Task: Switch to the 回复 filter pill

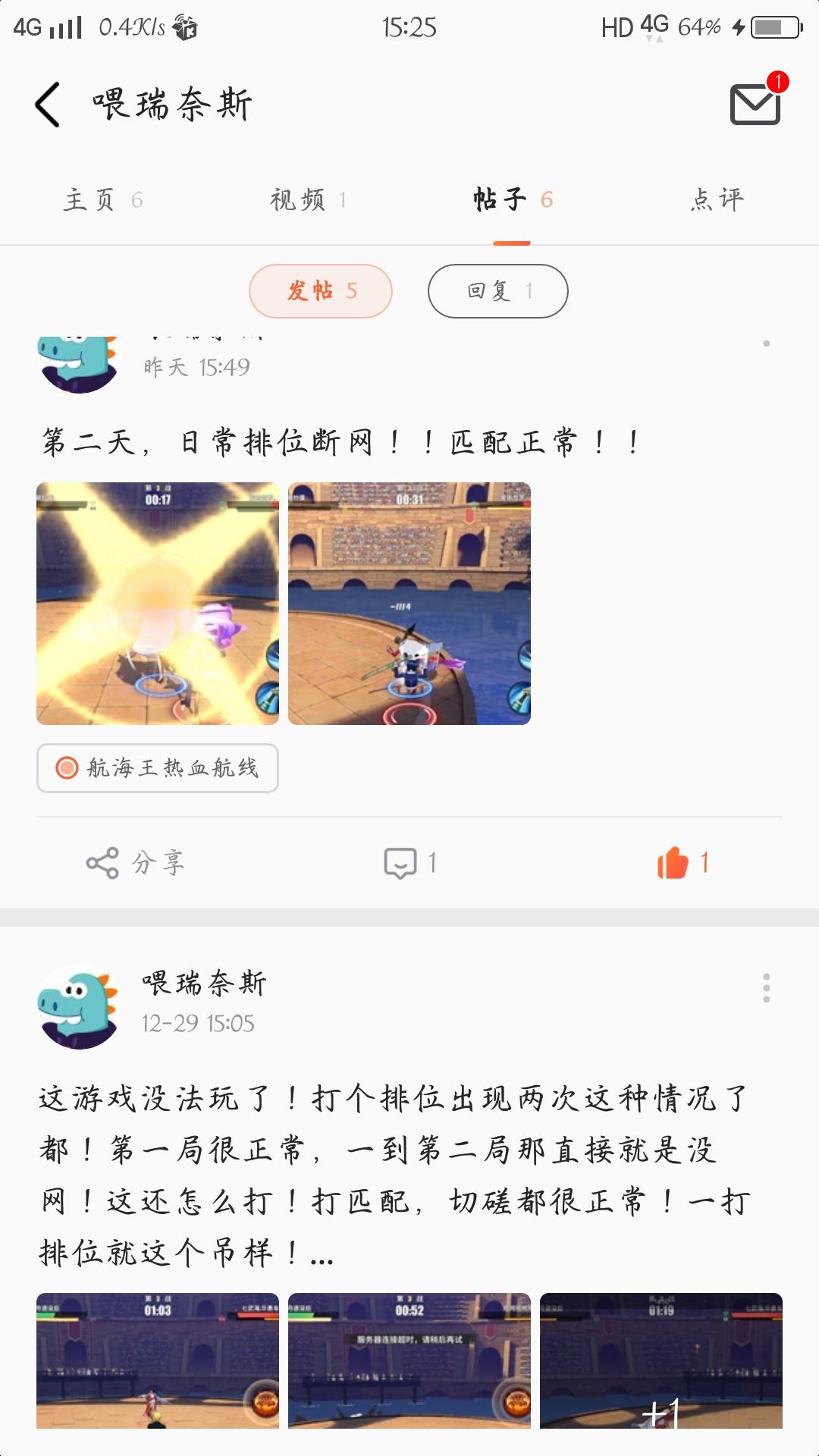Action: [x=497, y=290]
